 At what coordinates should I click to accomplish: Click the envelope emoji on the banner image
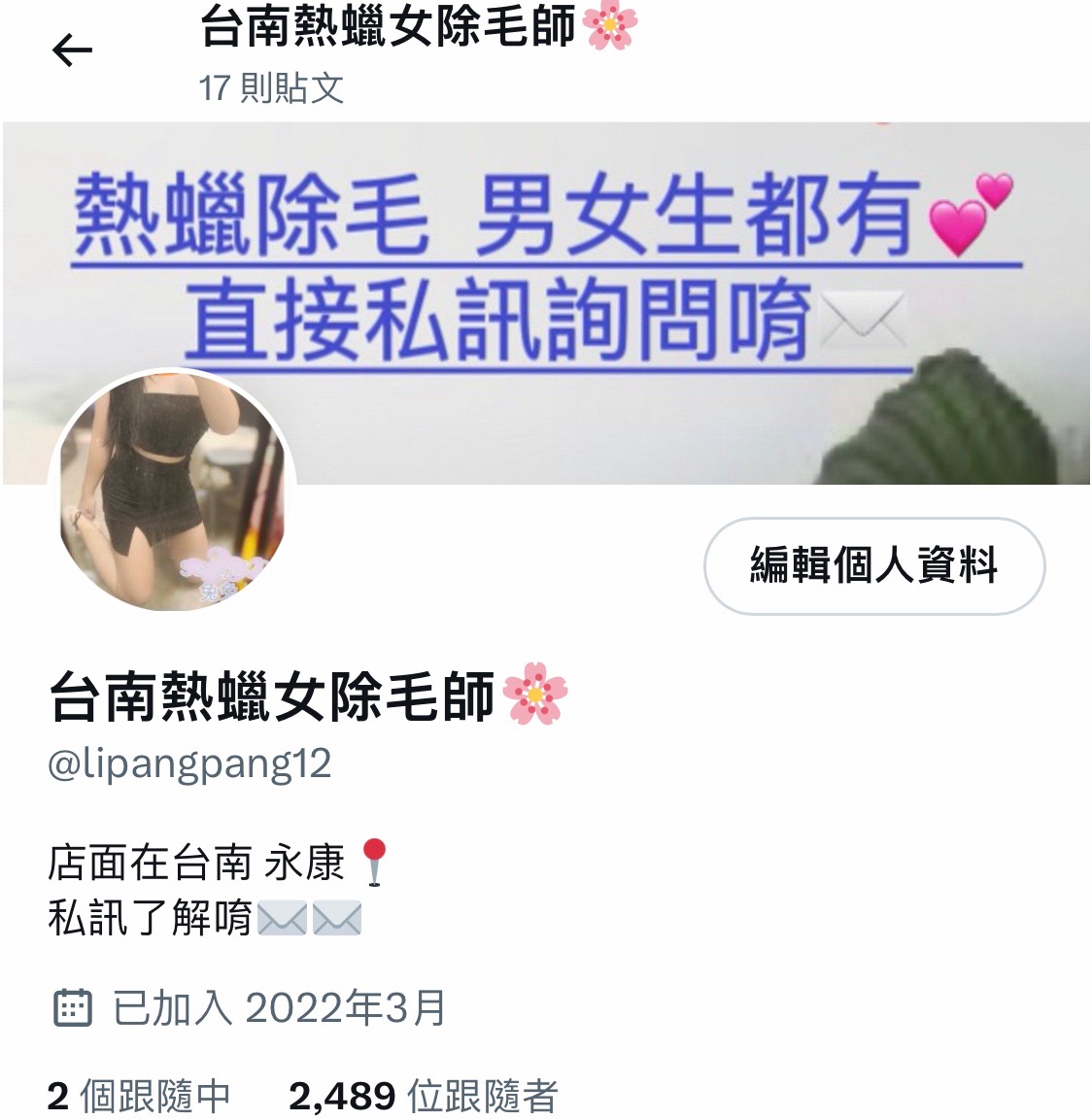(861, 321)
